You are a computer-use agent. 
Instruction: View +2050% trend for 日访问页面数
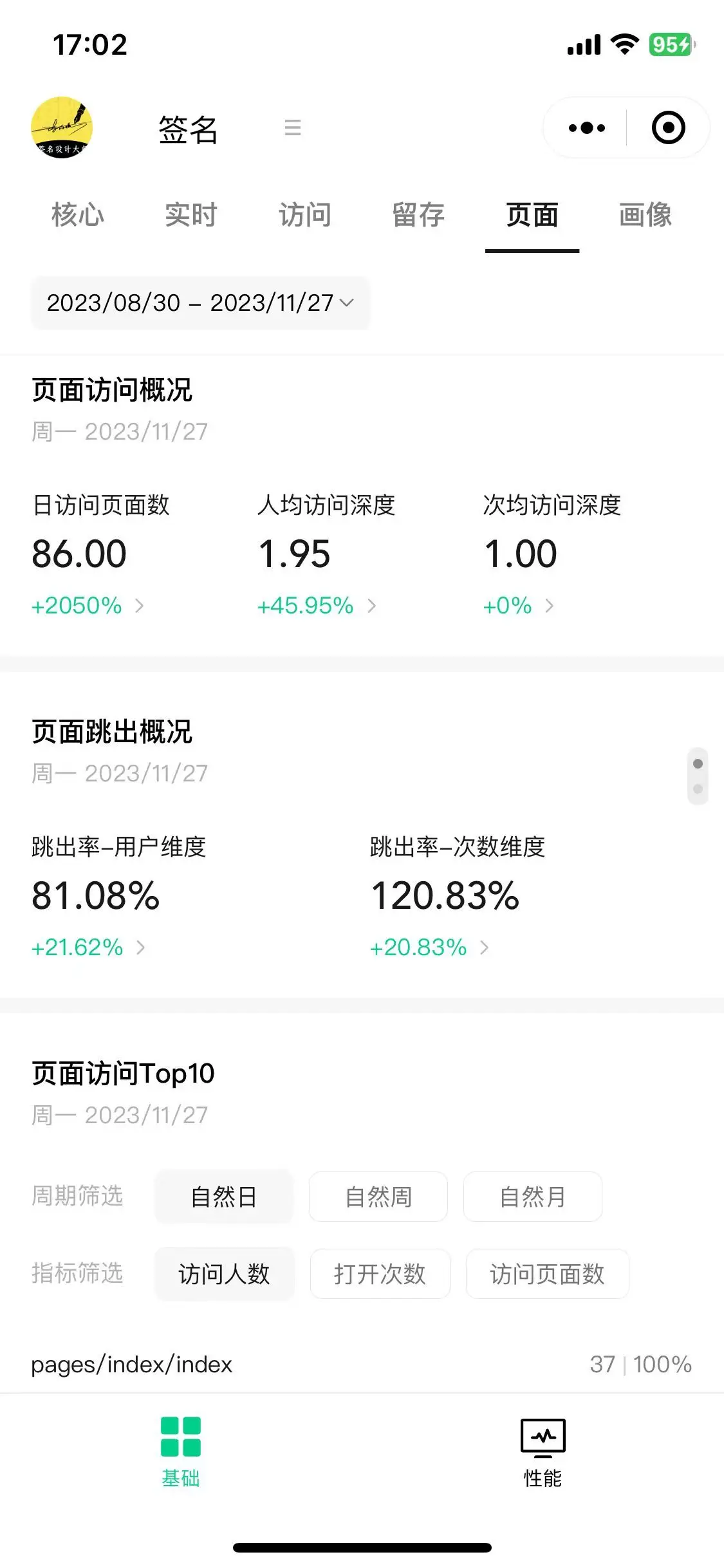(x=88, y=606)
